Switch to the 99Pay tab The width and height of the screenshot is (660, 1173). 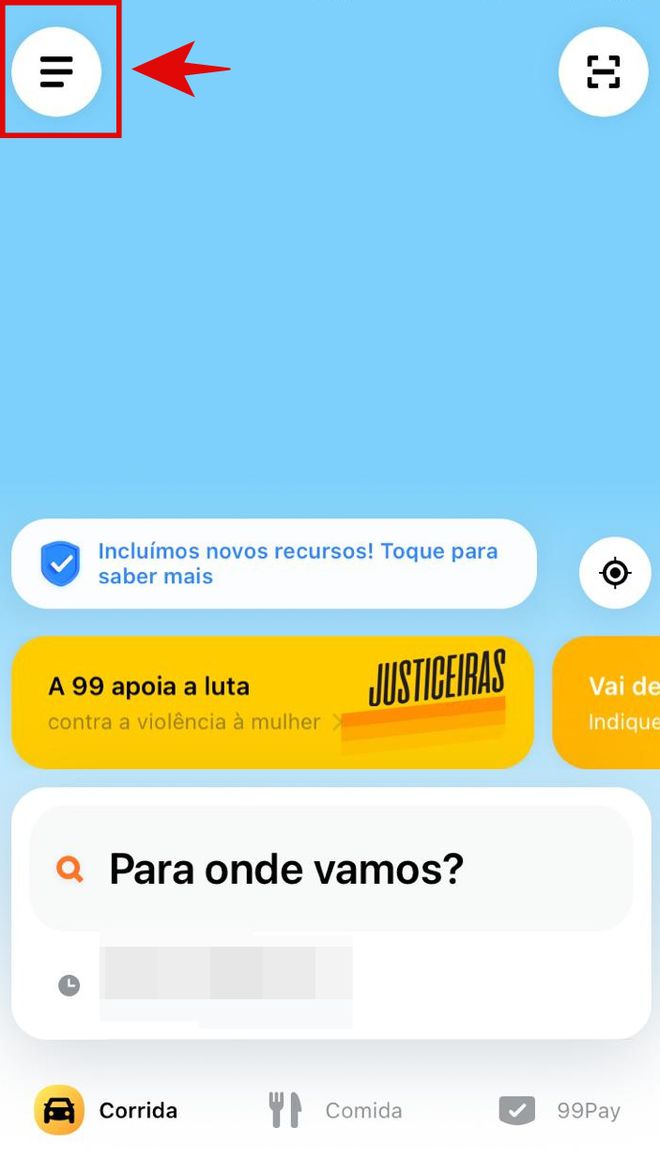(560, 1110)
